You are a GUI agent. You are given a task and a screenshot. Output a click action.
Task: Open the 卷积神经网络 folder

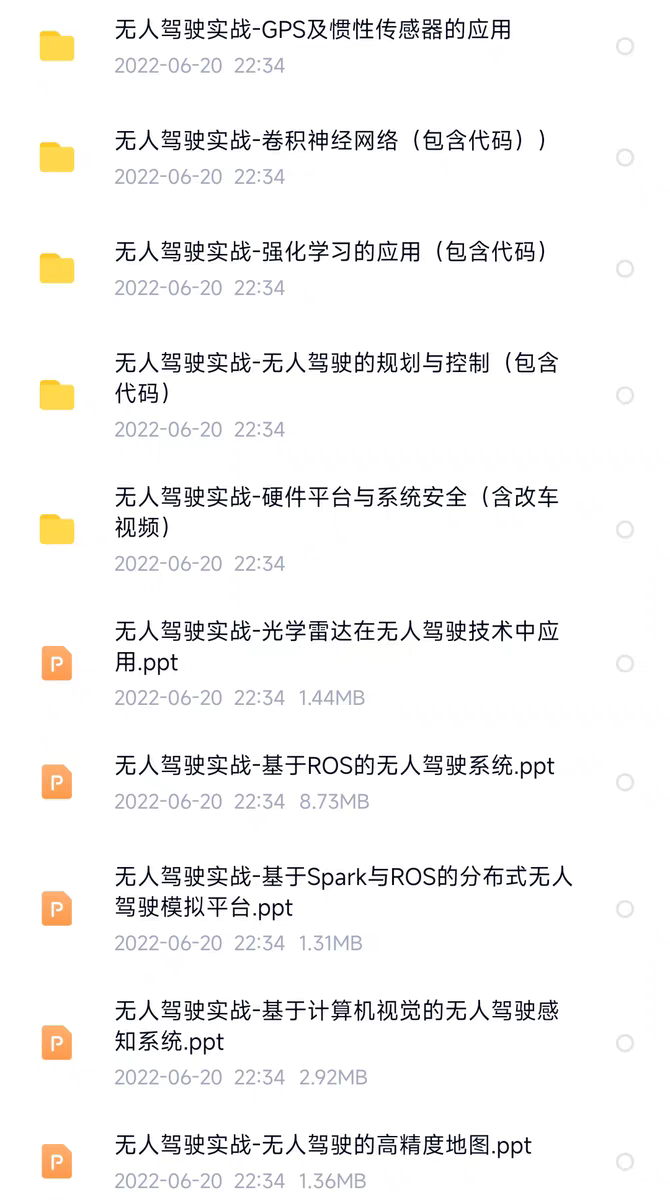pyautogui.click(x=330, y=141)
